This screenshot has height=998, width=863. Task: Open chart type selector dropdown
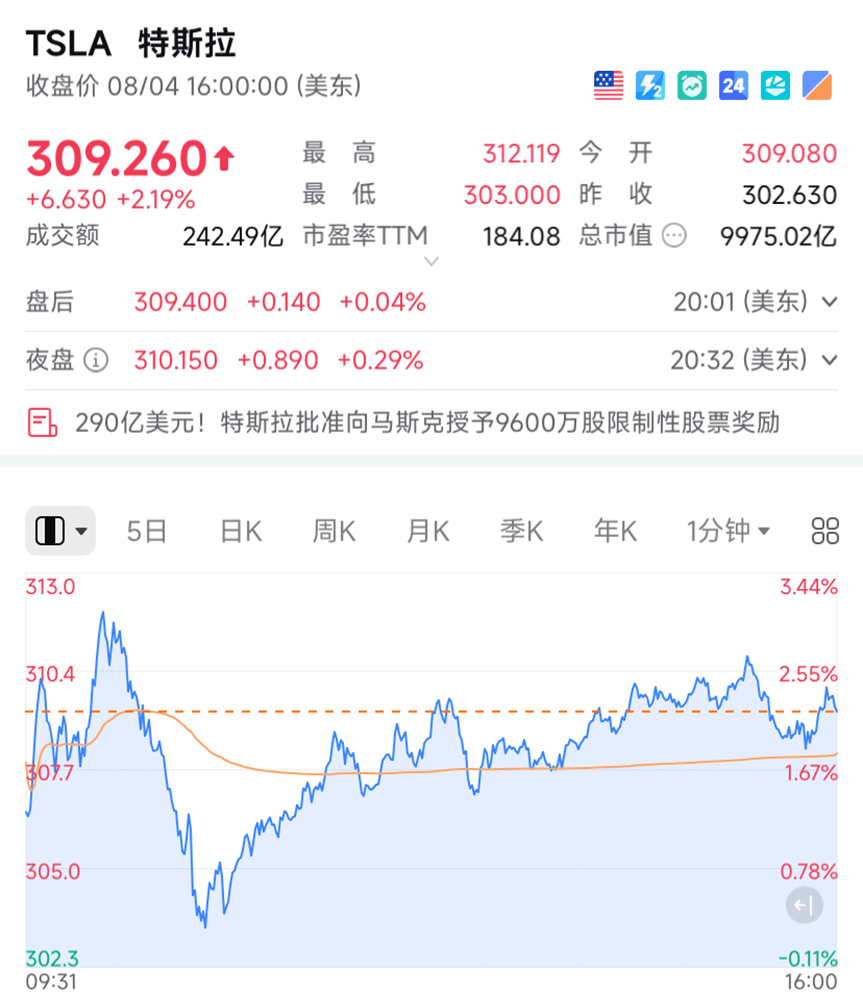tap(60, 531)
